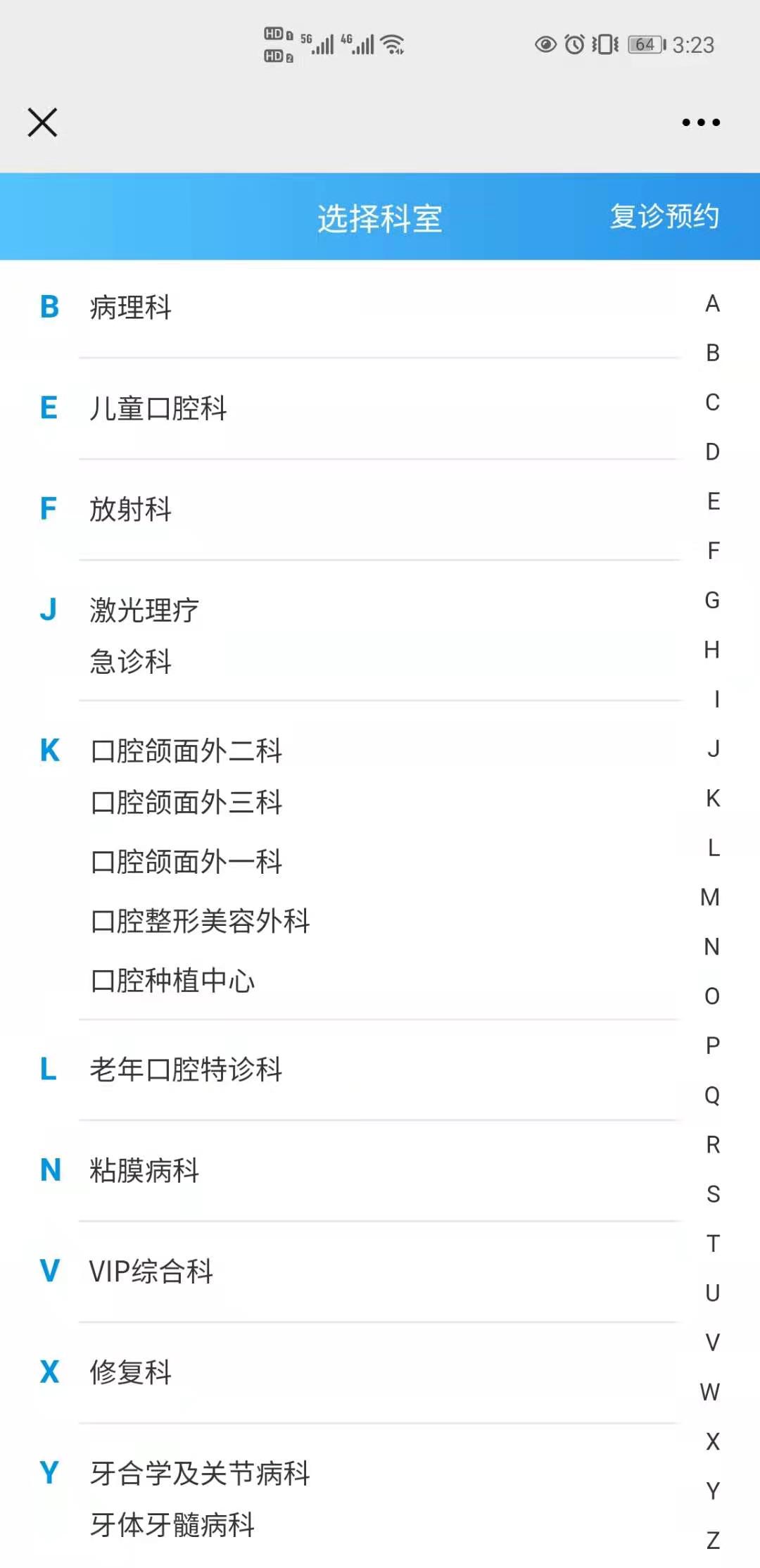Jump to letter K in the index
This screenshot has width=760, height=1568.
coord(713,798)
